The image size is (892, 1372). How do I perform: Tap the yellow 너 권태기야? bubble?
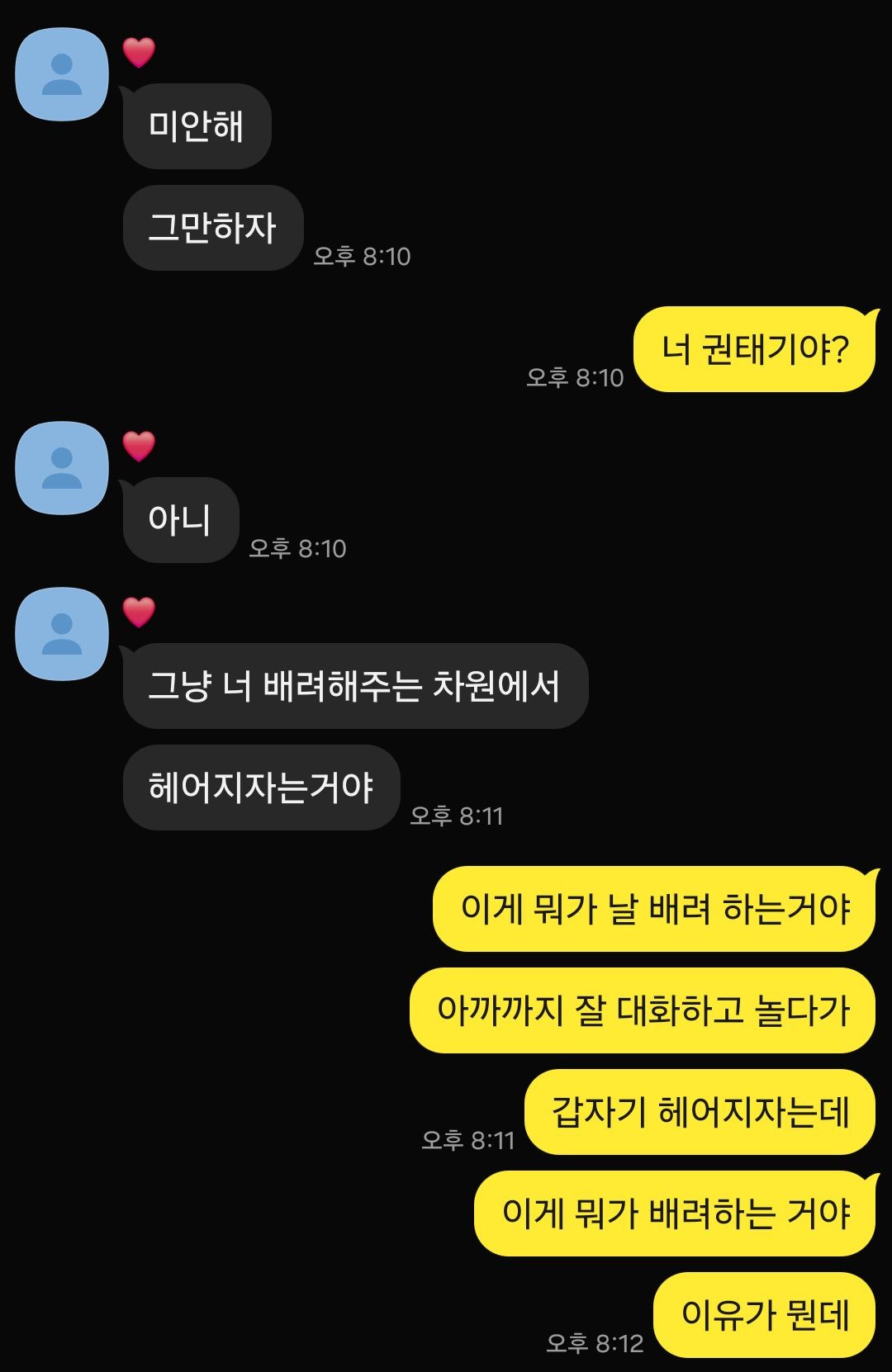click(753, 348)
